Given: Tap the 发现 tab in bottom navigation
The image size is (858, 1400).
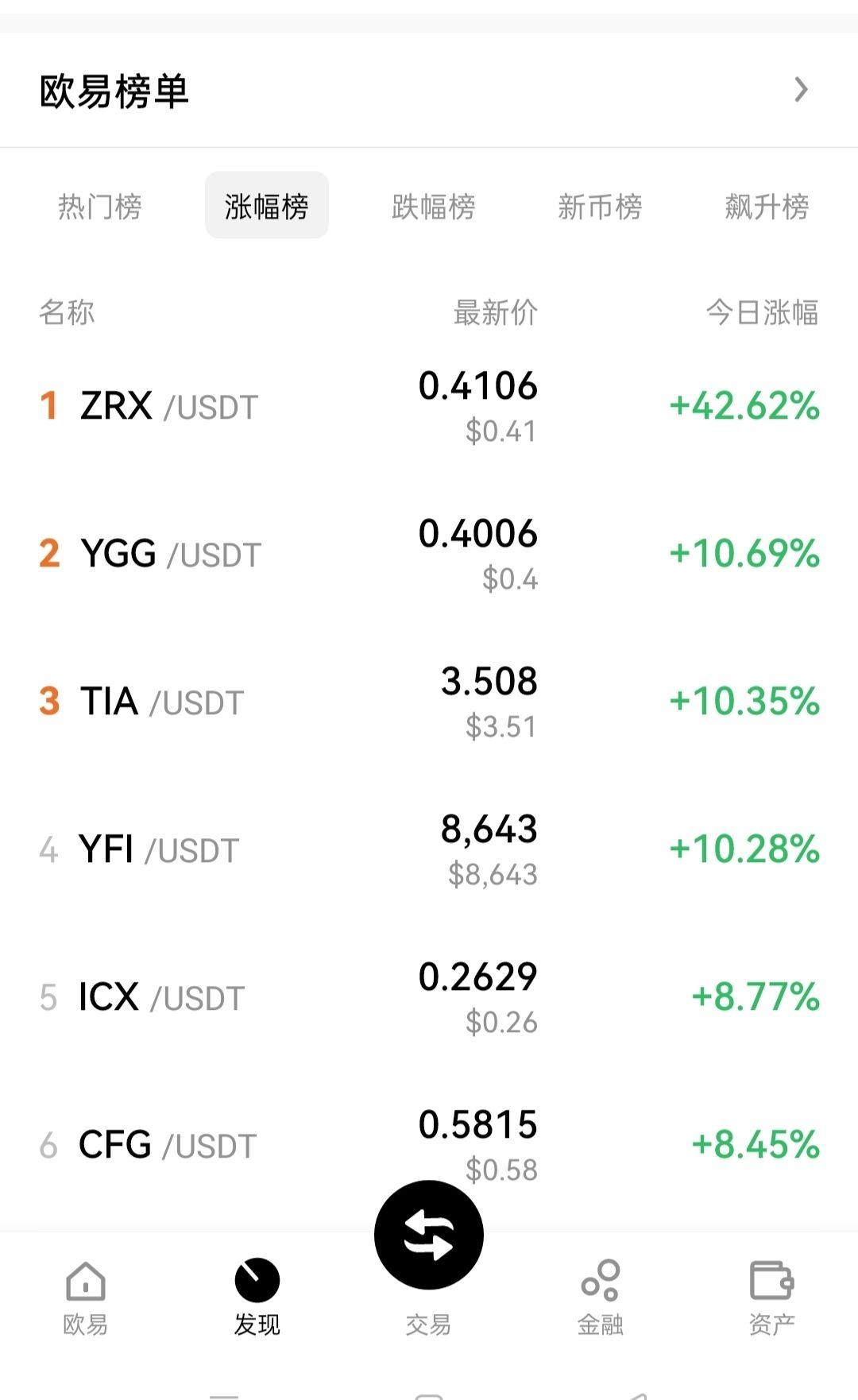Looking at the screenshot, I should (257, 1297).
